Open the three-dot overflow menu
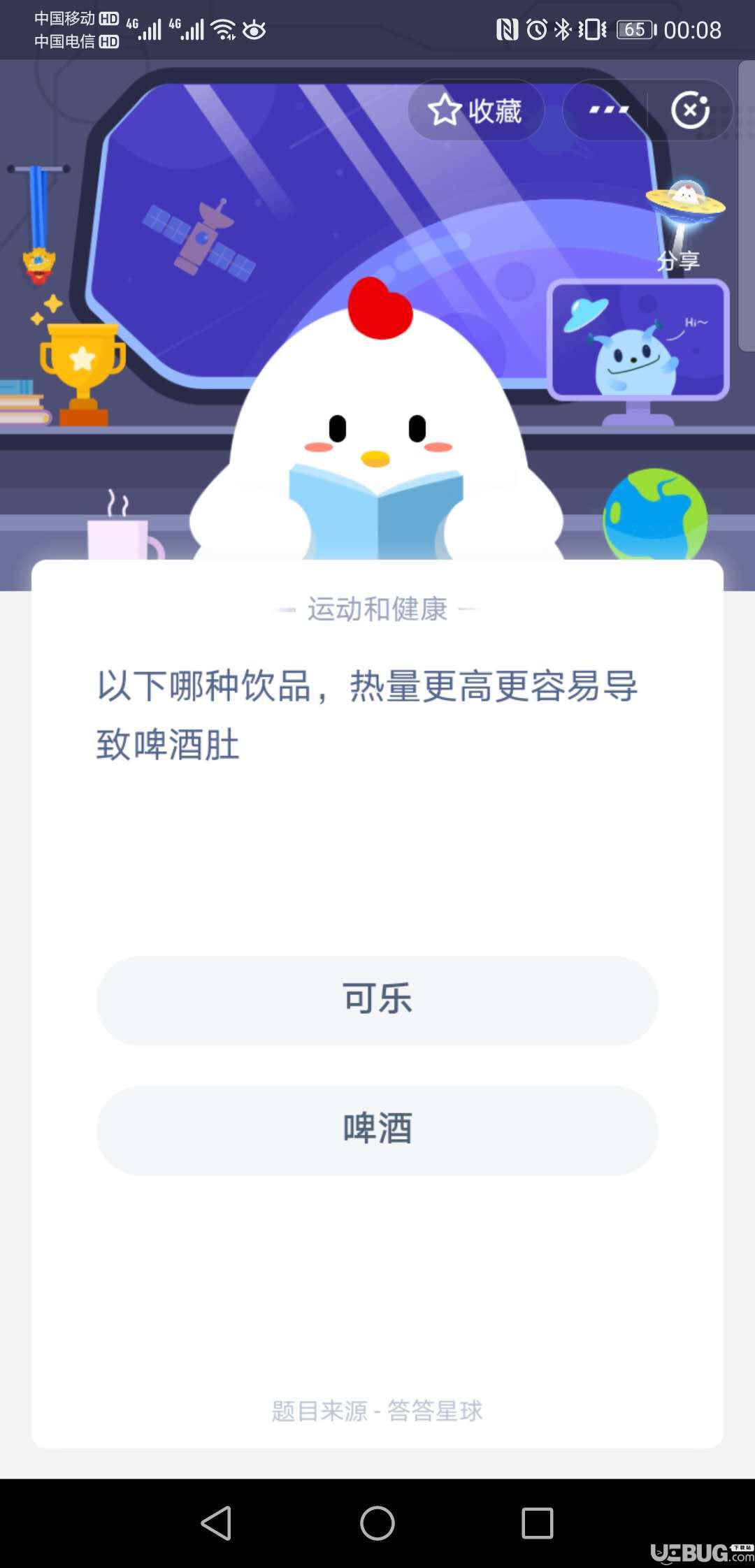755x1568 pixels. coord(608,110)
